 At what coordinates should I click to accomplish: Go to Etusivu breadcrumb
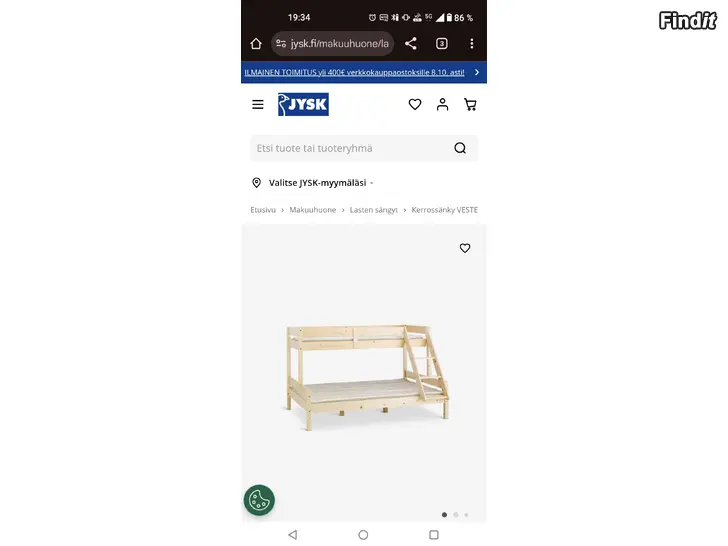tap(263, 210)
